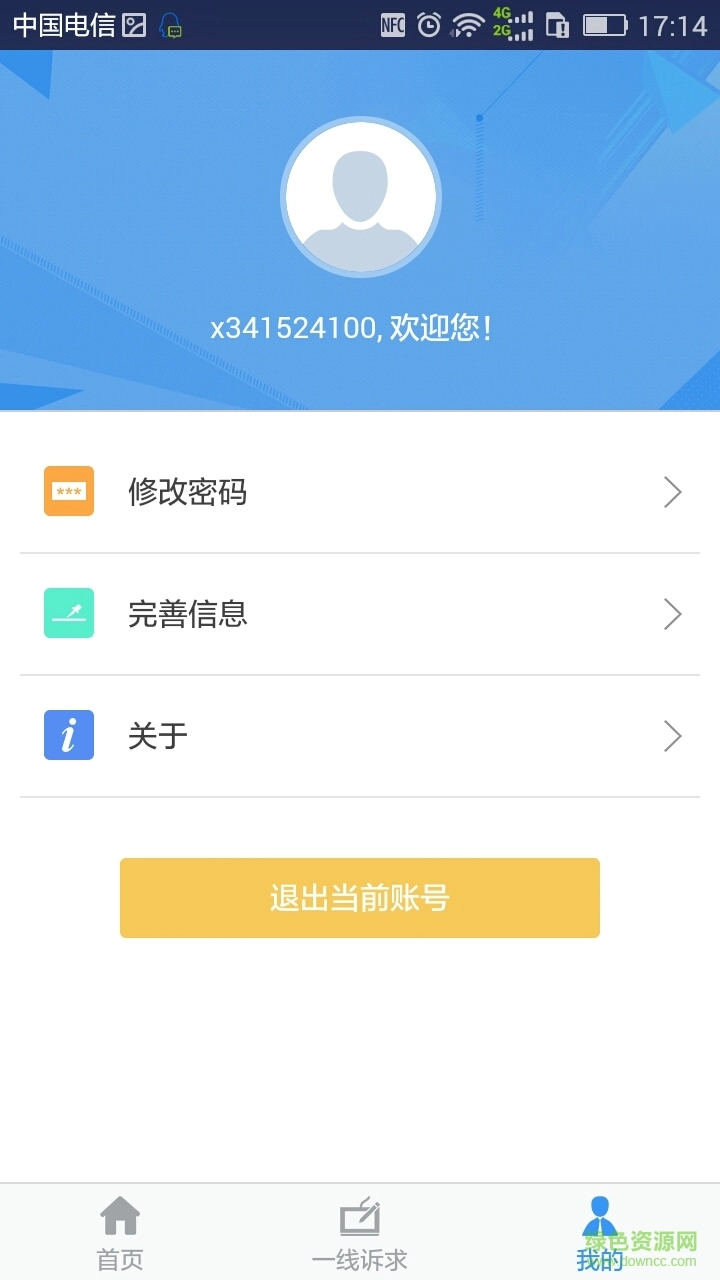Viewport: 720px width, 1280px height.
Task: Click the orange password (***) icon beside 修改密码
Action: point(67,491)
